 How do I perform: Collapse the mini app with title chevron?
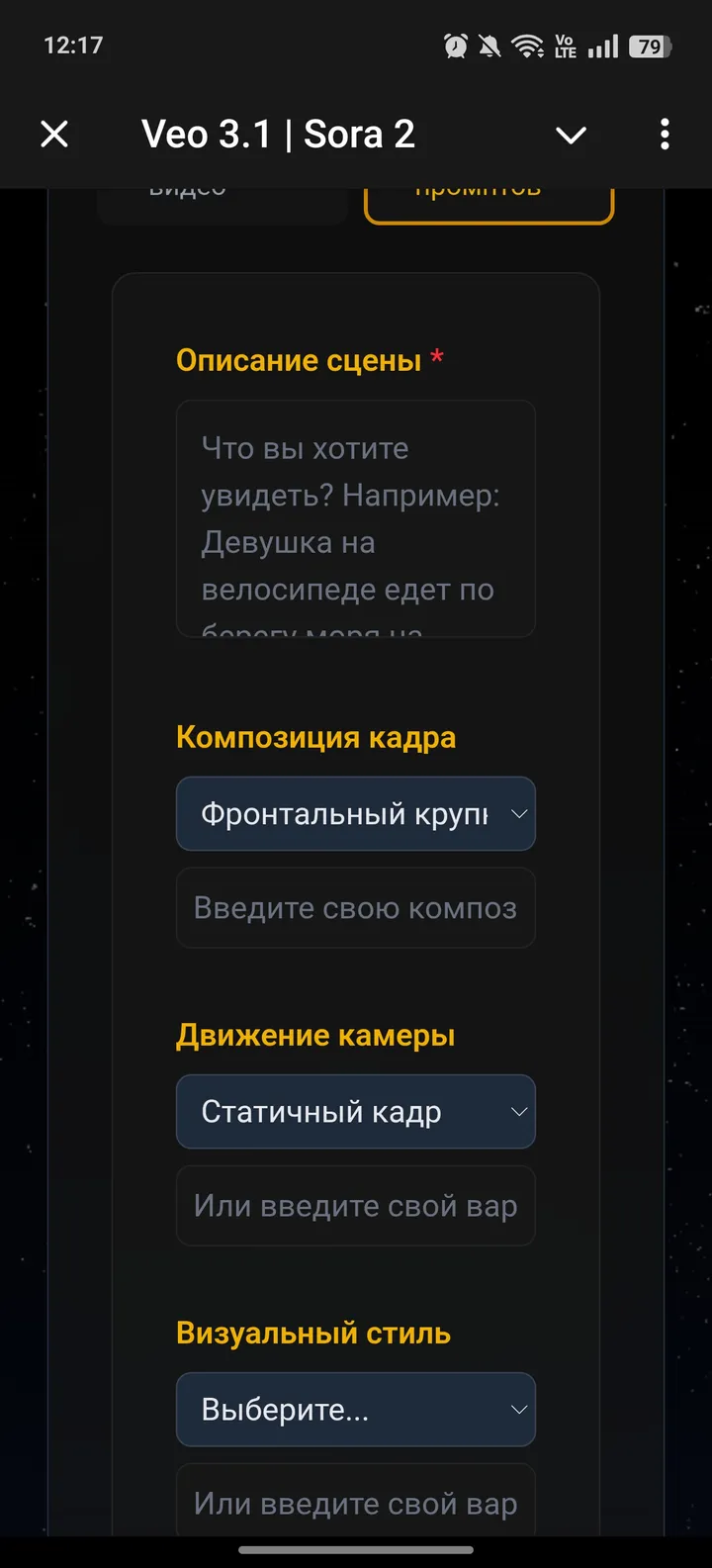click(572, 134)
